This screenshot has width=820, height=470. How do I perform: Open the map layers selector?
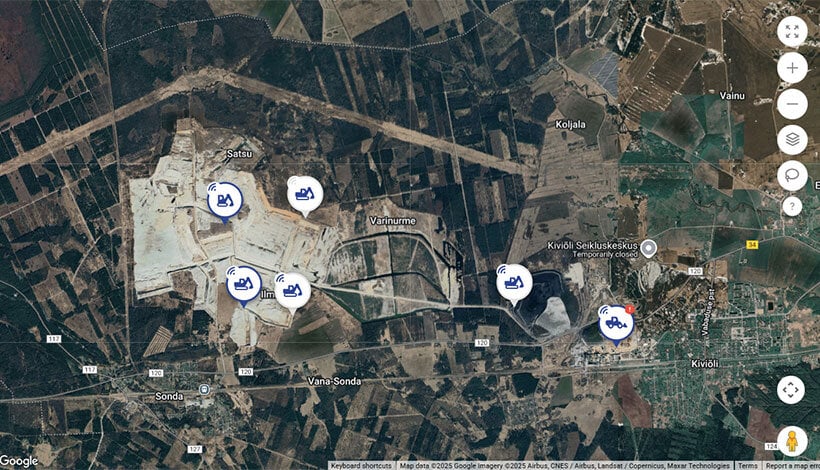tap(792, 140)
